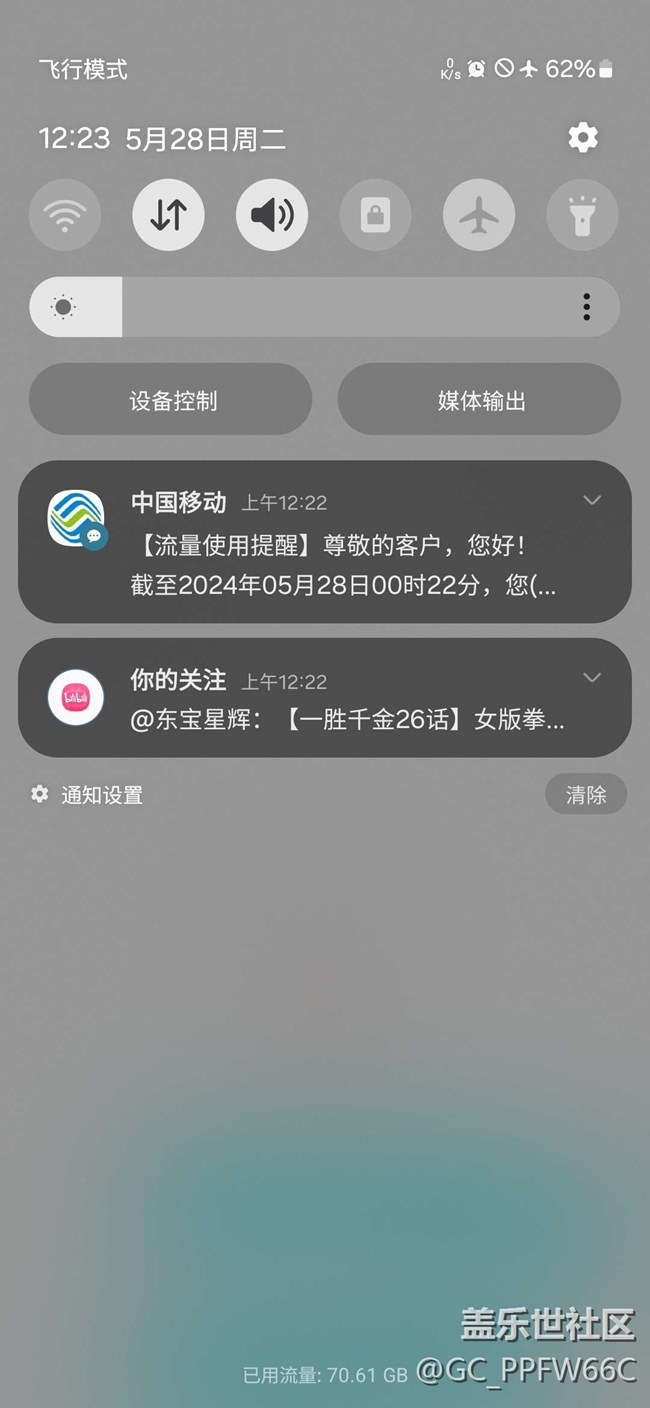Open 媒体输出 media output
Image resolution: width=650 pixels, height=1408 pixels.
tap(479, 401)
